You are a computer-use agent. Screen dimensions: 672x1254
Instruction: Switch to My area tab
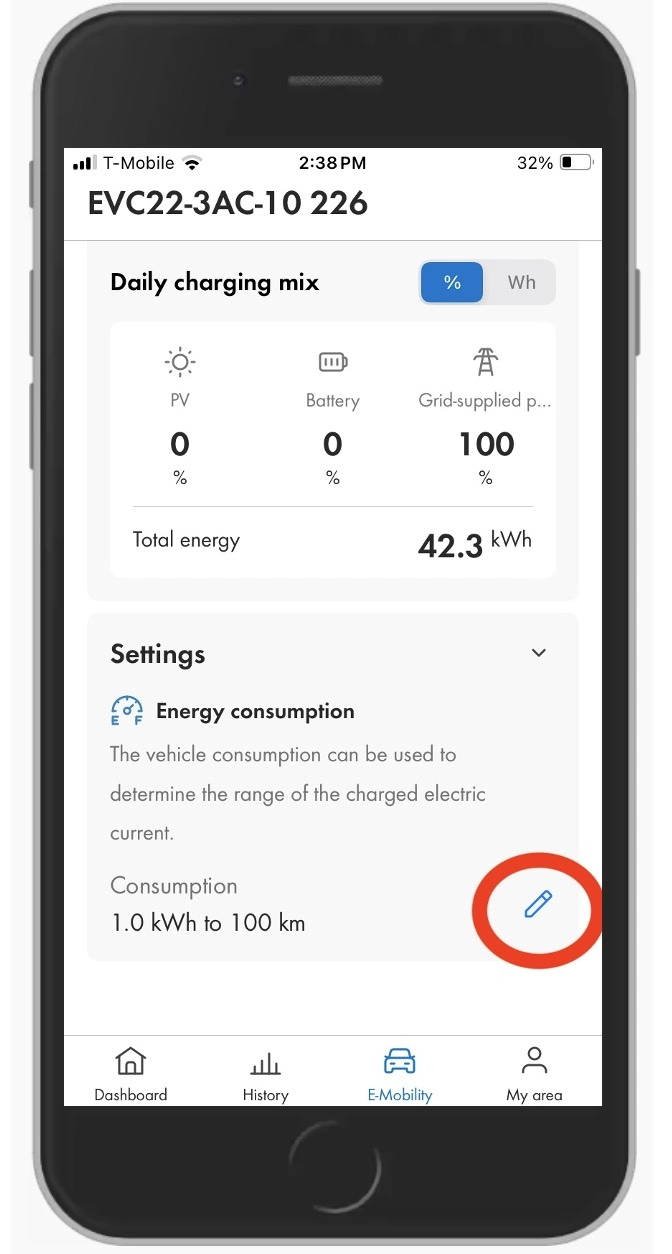(534, 1073)
